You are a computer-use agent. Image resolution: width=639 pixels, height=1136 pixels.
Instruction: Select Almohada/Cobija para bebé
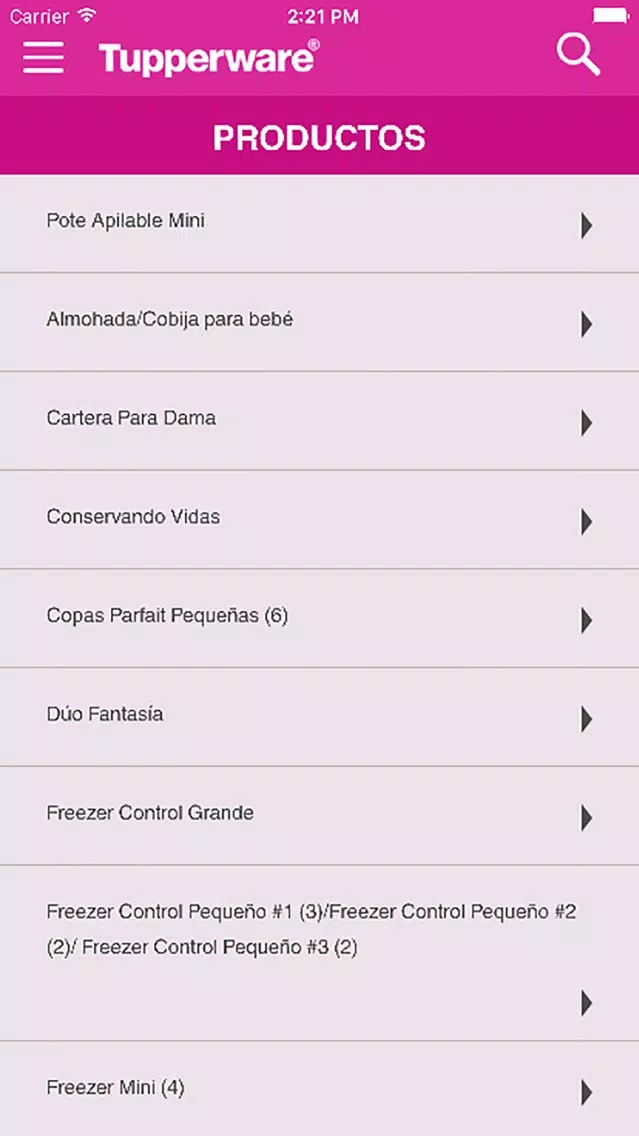320,322
